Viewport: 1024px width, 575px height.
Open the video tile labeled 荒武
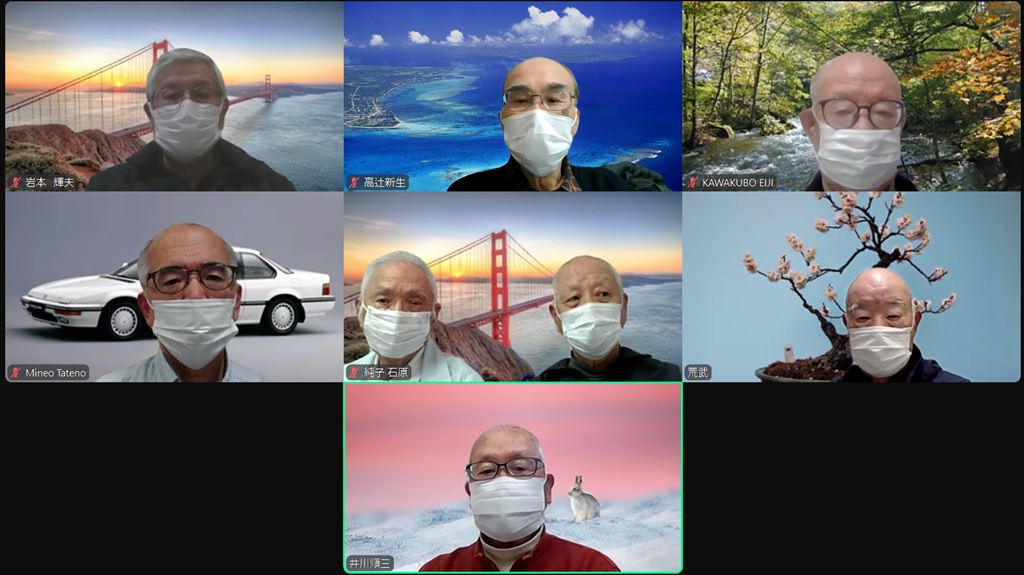(851, 287)
